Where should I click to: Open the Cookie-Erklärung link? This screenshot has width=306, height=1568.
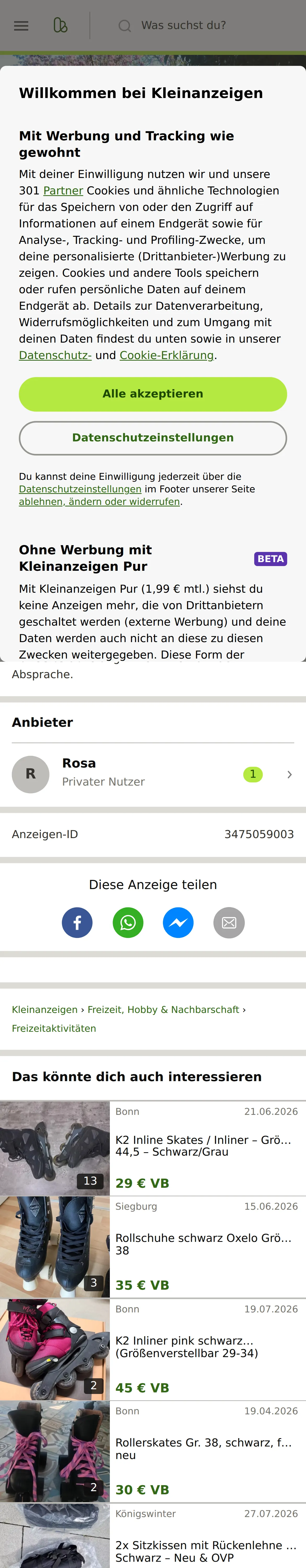[166, 355]
